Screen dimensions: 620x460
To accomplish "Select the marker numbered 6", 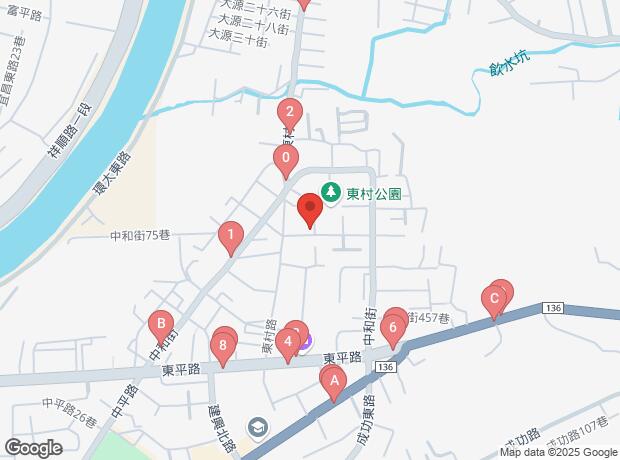I will pyautogui.click(x=393, y=327).
